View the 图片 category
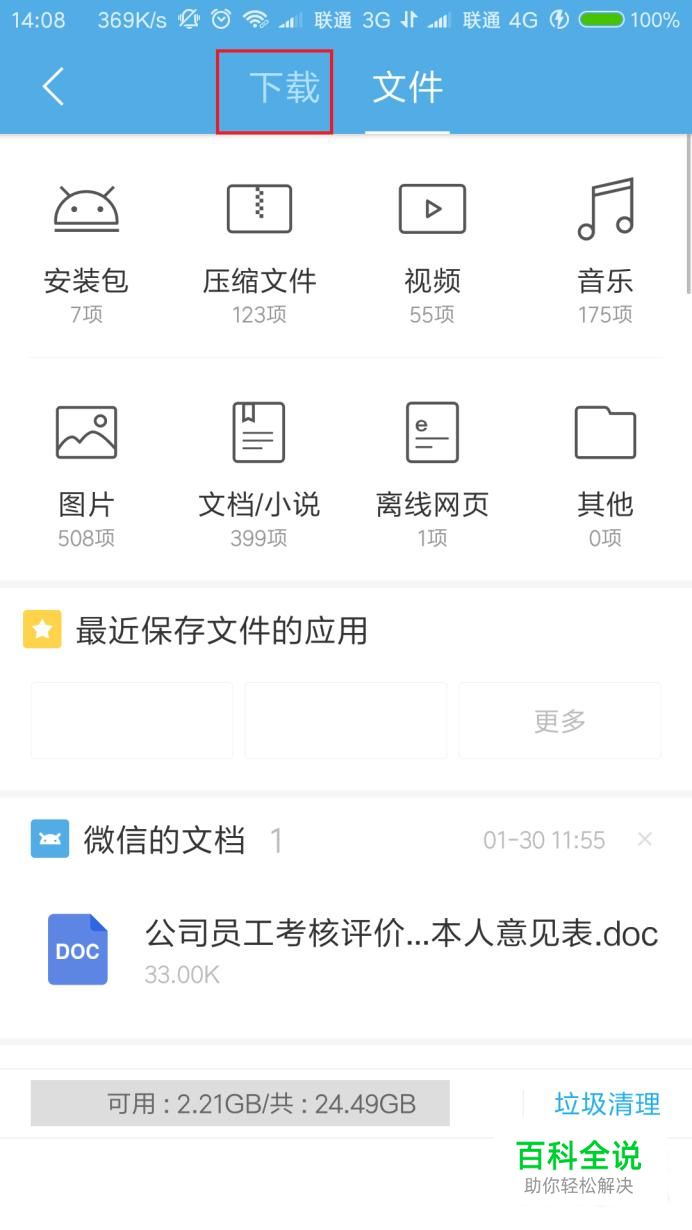The image size is (692, 1230). pyautogui.click(x=86, y=476)
